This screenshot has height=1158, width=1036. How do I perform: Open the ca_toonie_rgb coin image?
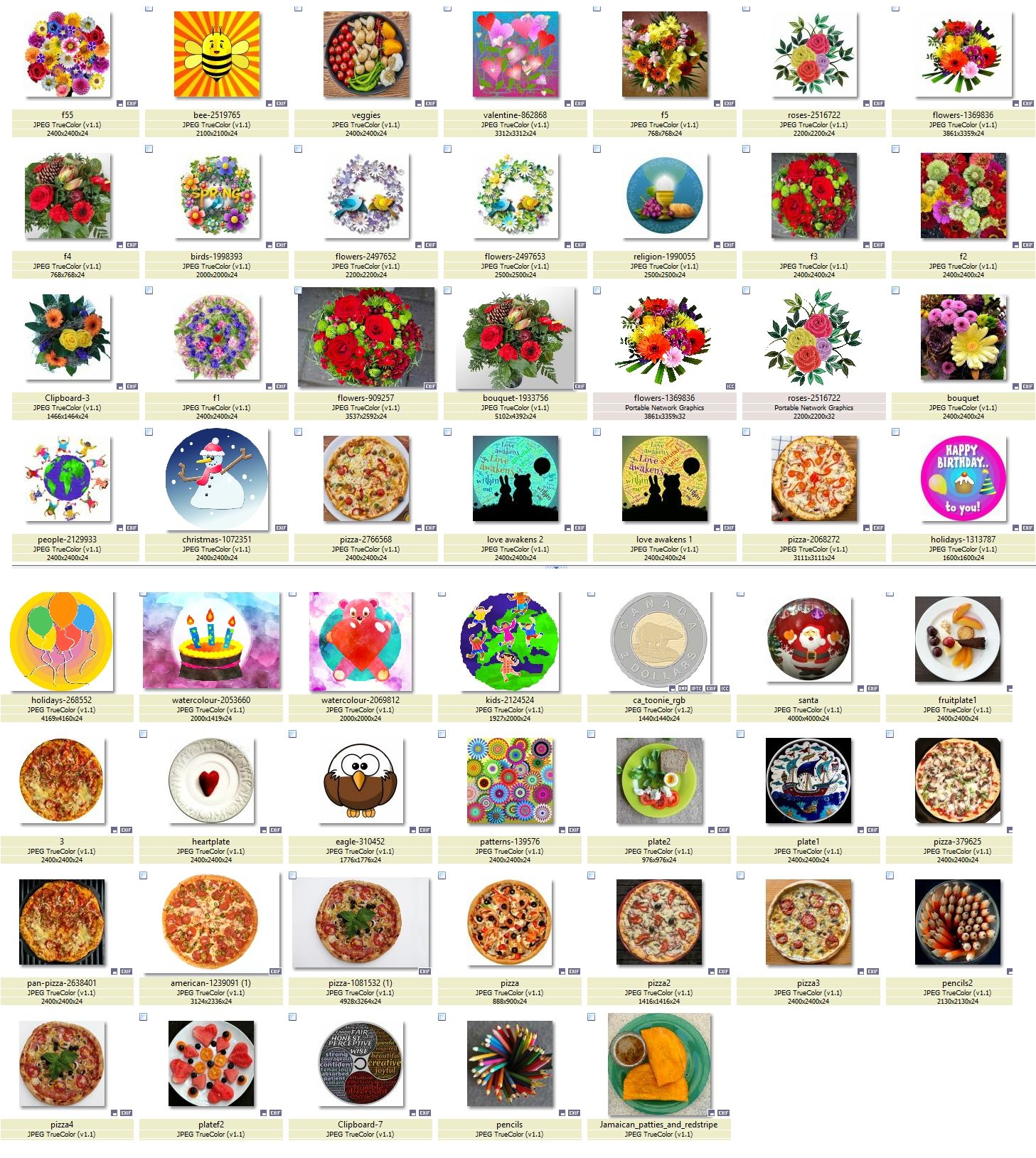point(659,640)
